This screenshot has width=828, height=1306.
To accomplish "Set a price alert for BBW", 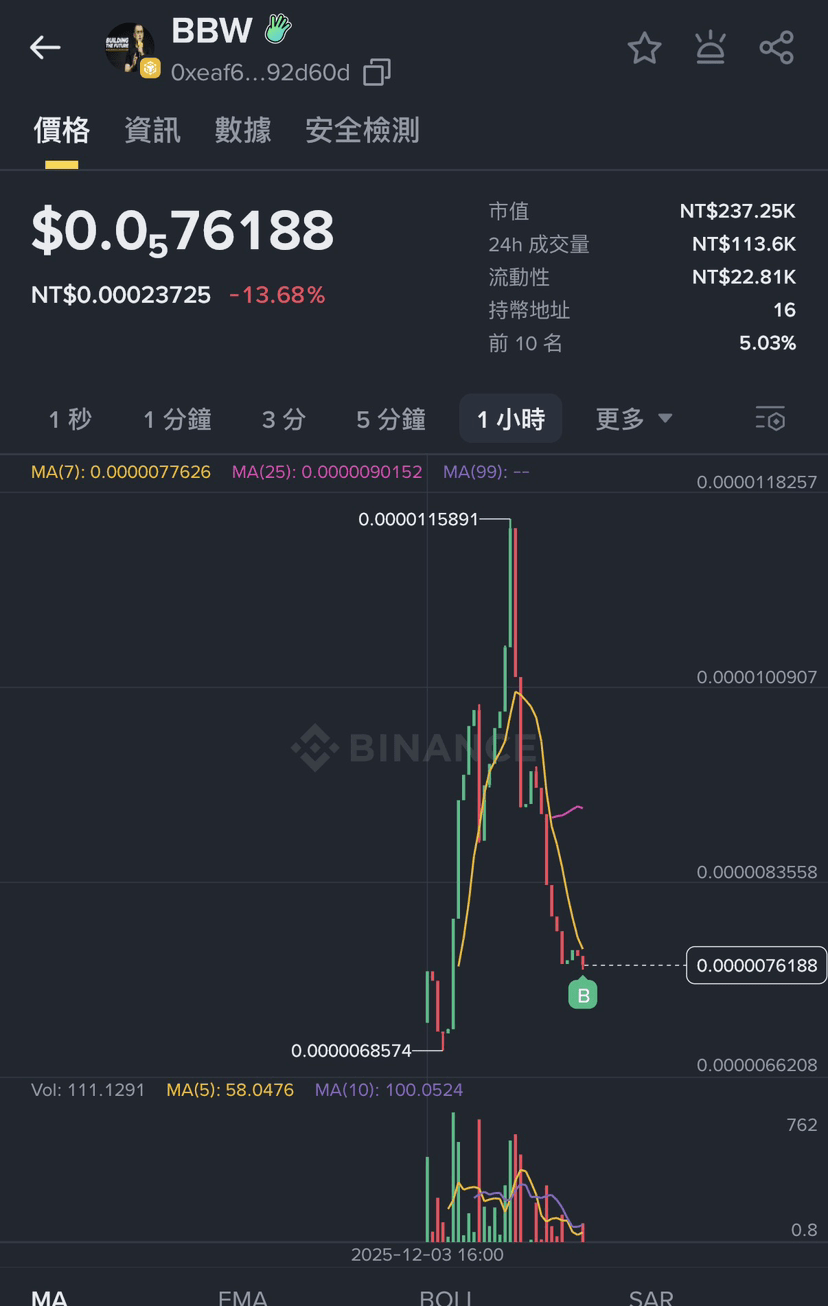I will tap(710, 48).
